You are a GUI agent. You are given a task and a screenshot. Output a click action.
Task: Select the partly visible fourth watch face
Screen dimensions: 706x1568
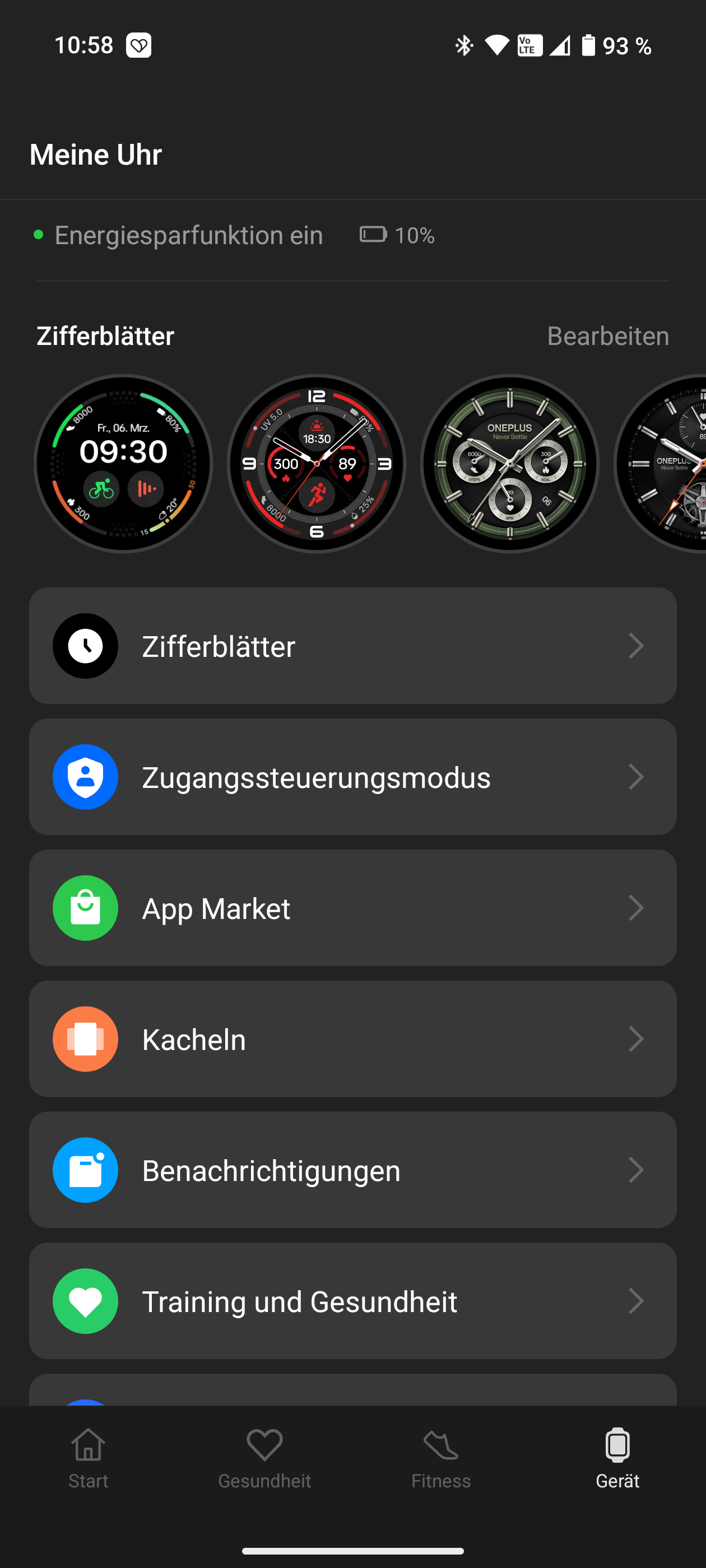[x=660, y=464]
